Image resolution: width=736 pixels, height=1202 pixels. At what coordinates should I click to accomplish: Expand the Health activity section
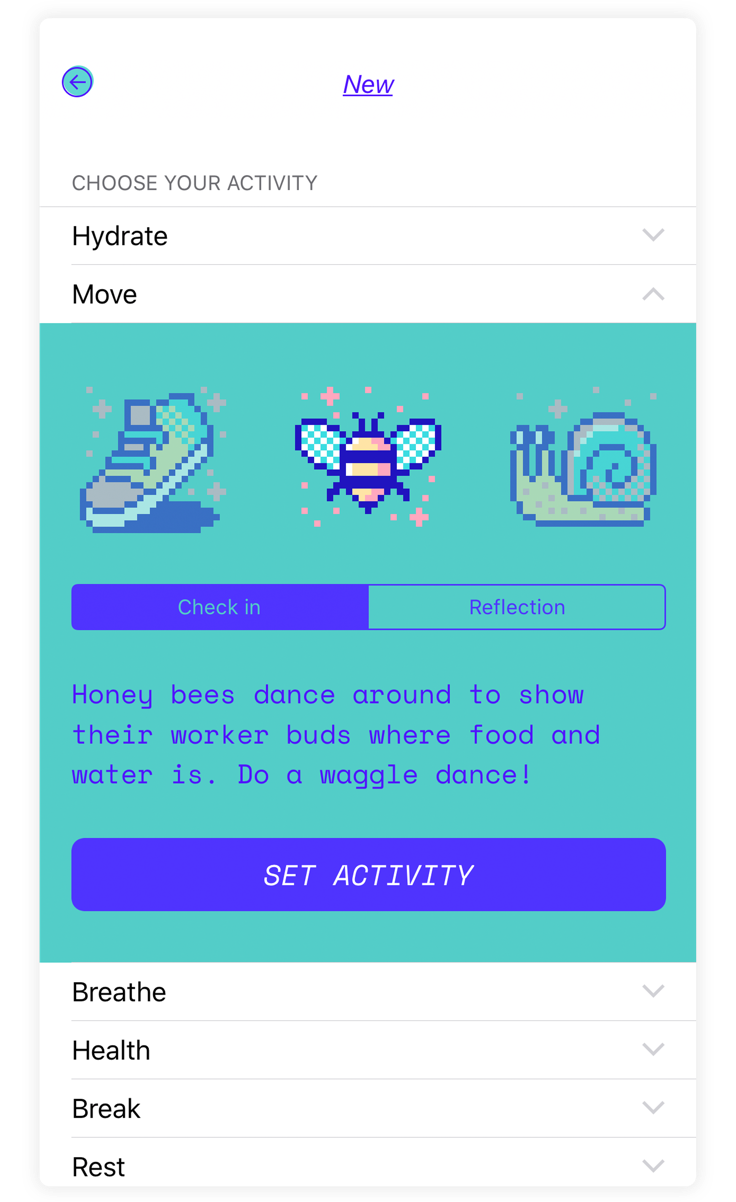point(368,1050)
